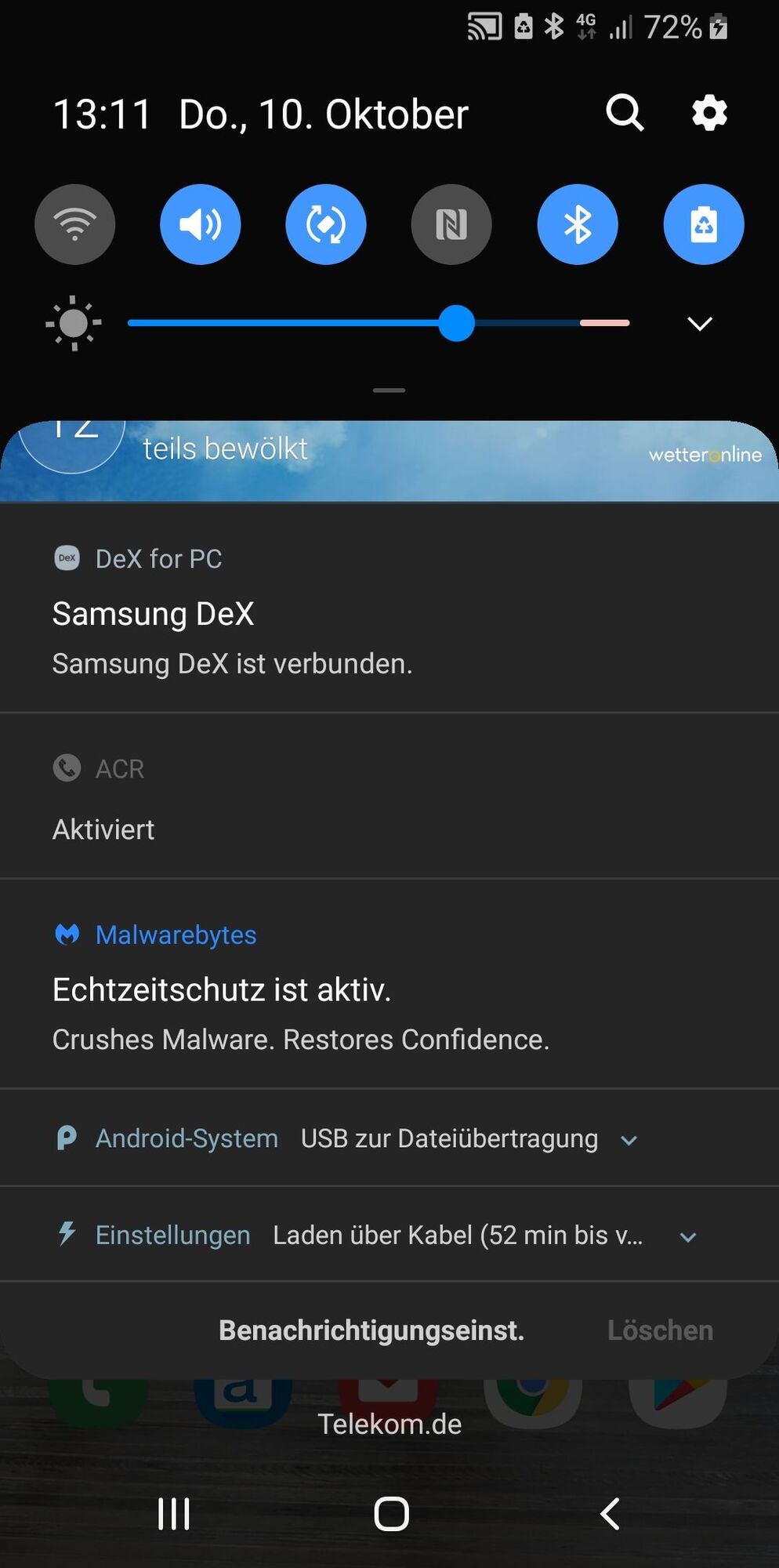Image resolution: width=779 pixels, height=1568 pixels.
Task: Expand the Laden über Kabel notification
Action: [x=687, y=1237]
